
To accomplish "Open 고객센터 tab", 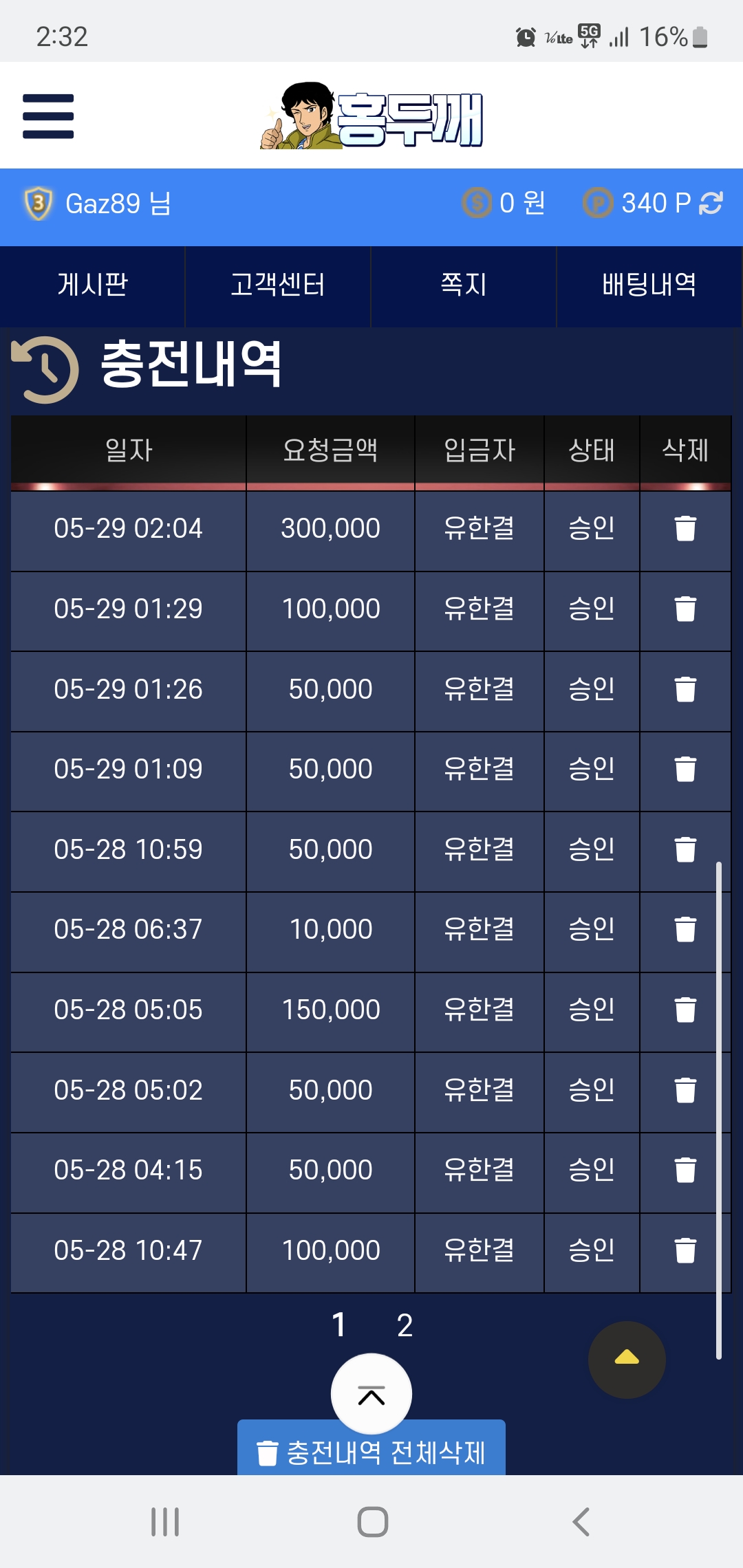I will click(x=278, y=285).
